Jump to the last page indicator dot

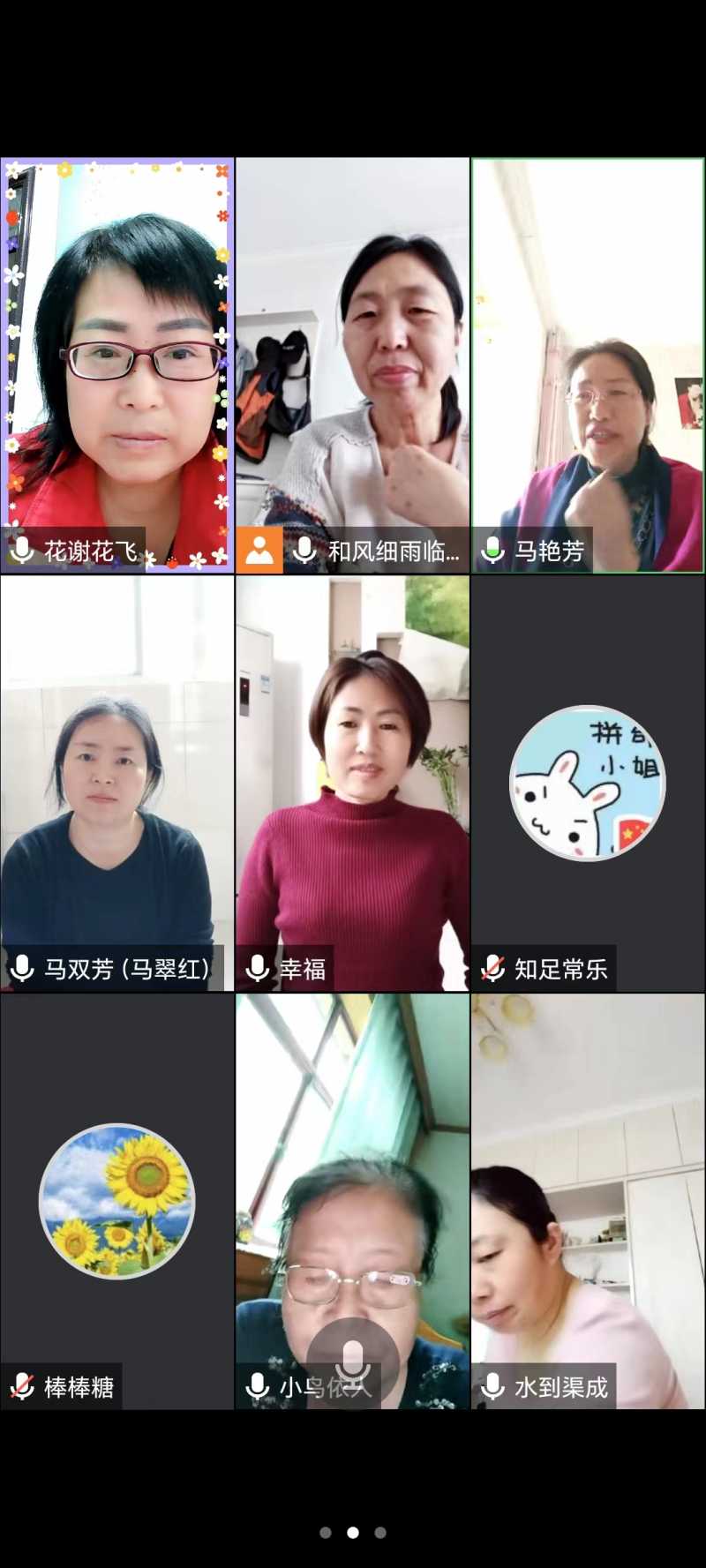[380, 1533]
